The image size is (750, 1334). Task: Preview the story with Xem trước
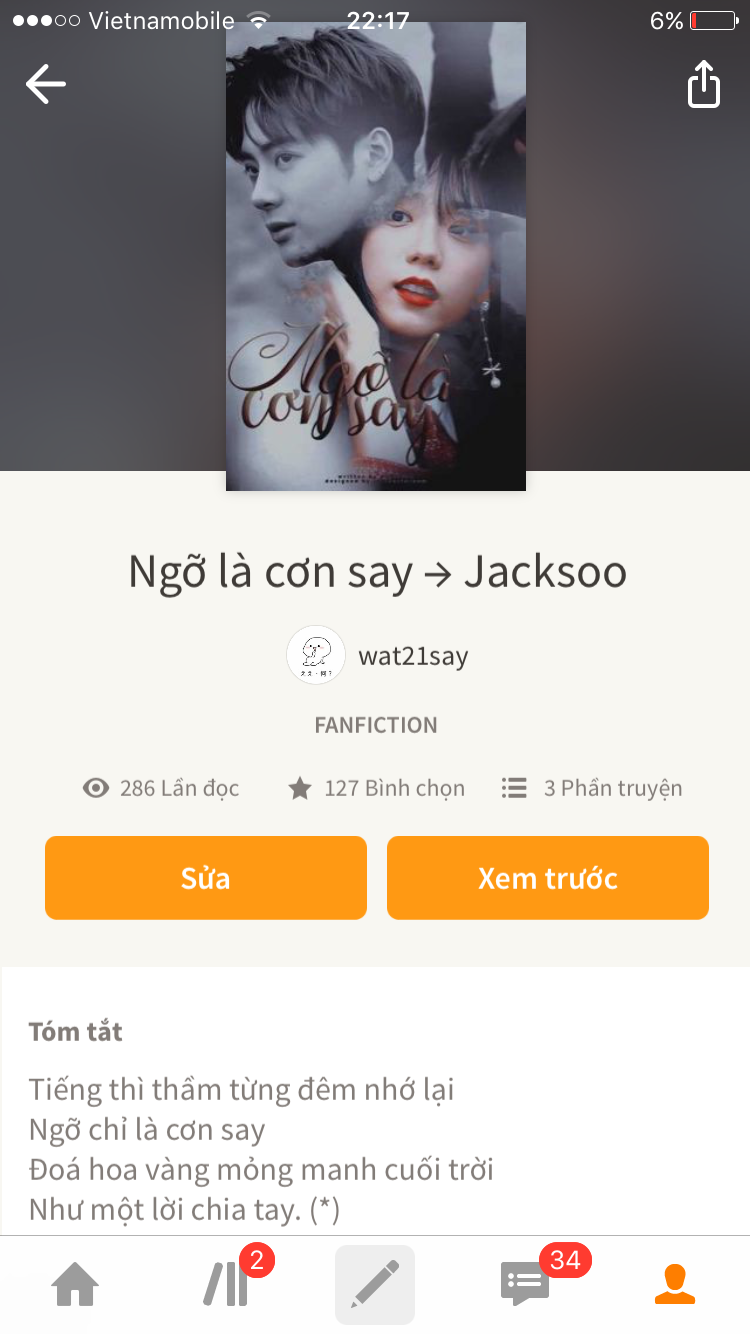pos(548,878)
